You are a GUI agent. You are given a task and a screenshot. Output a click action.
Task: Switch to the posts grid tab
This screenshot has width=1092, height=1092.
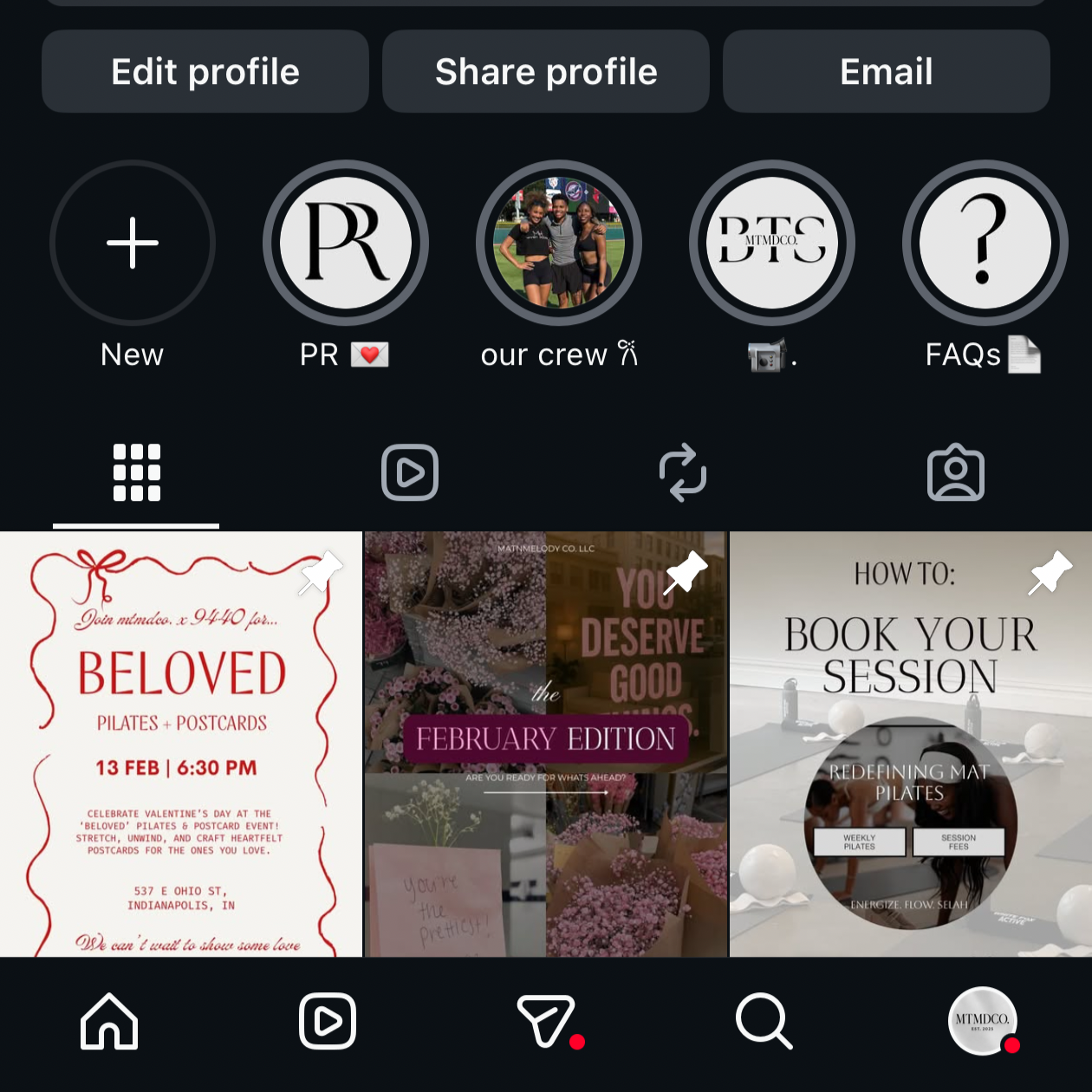click(x=136, y=473)
